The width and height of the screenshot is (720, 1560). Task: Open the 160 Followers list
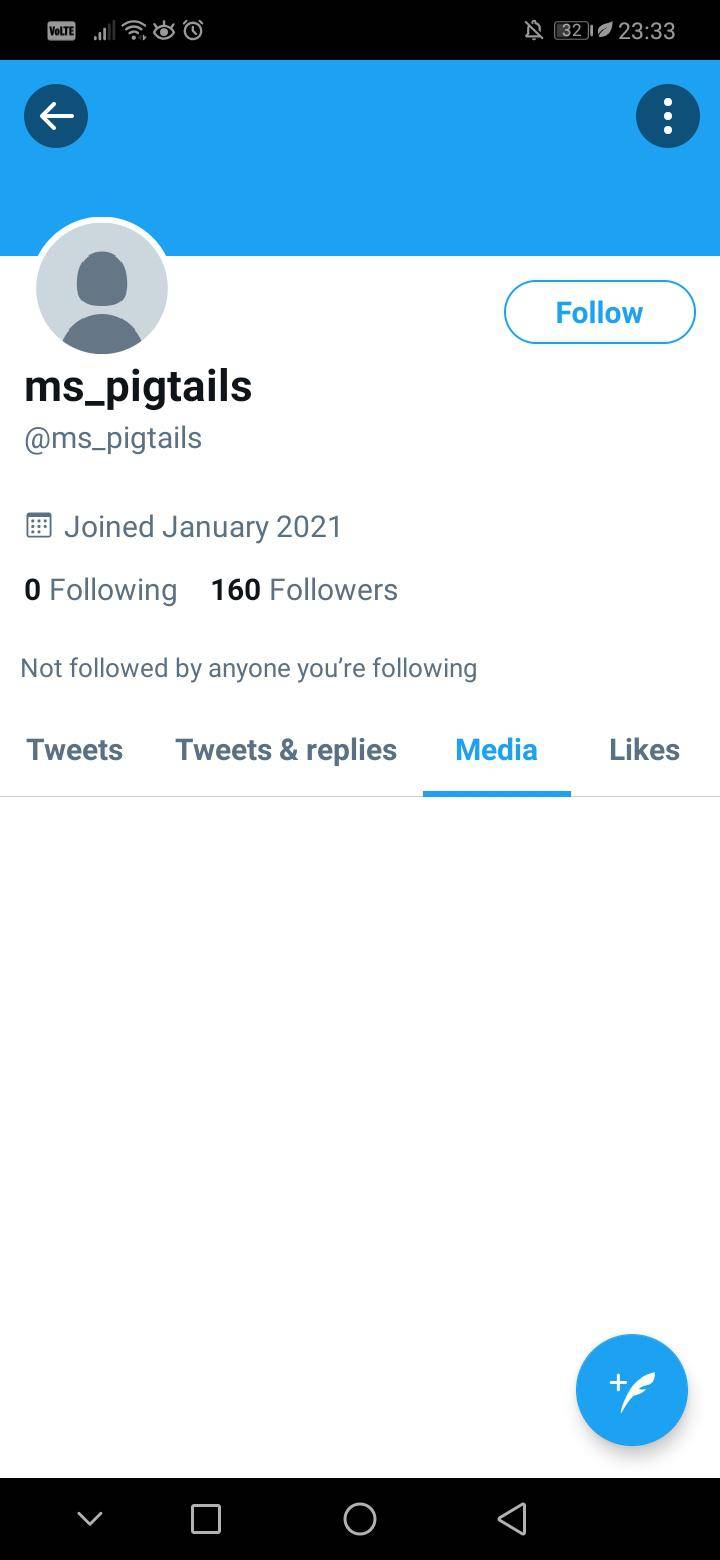[x=304, y=590]
